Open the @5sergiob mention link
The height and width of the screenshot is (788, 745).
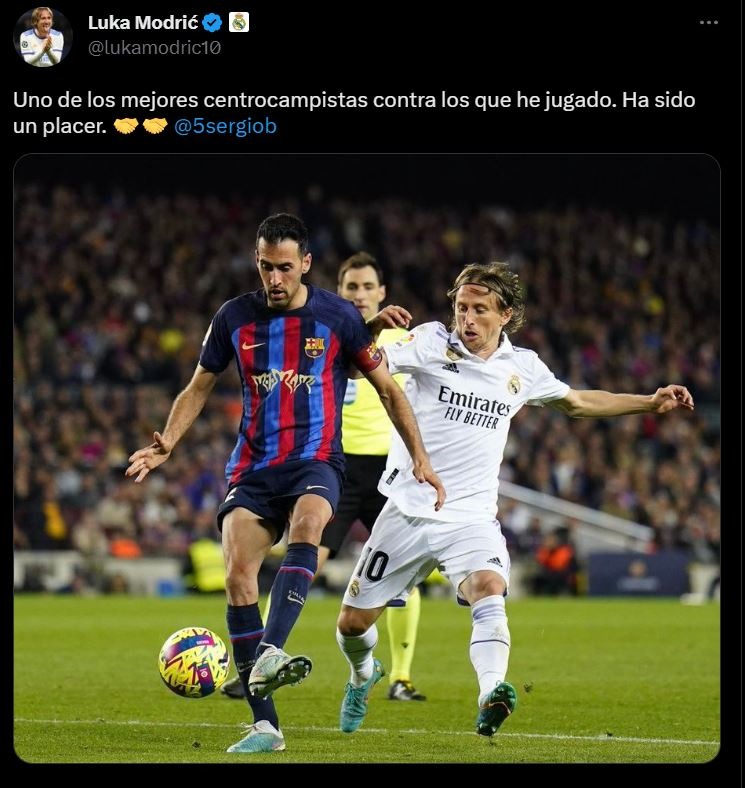[x=226, y=126]
